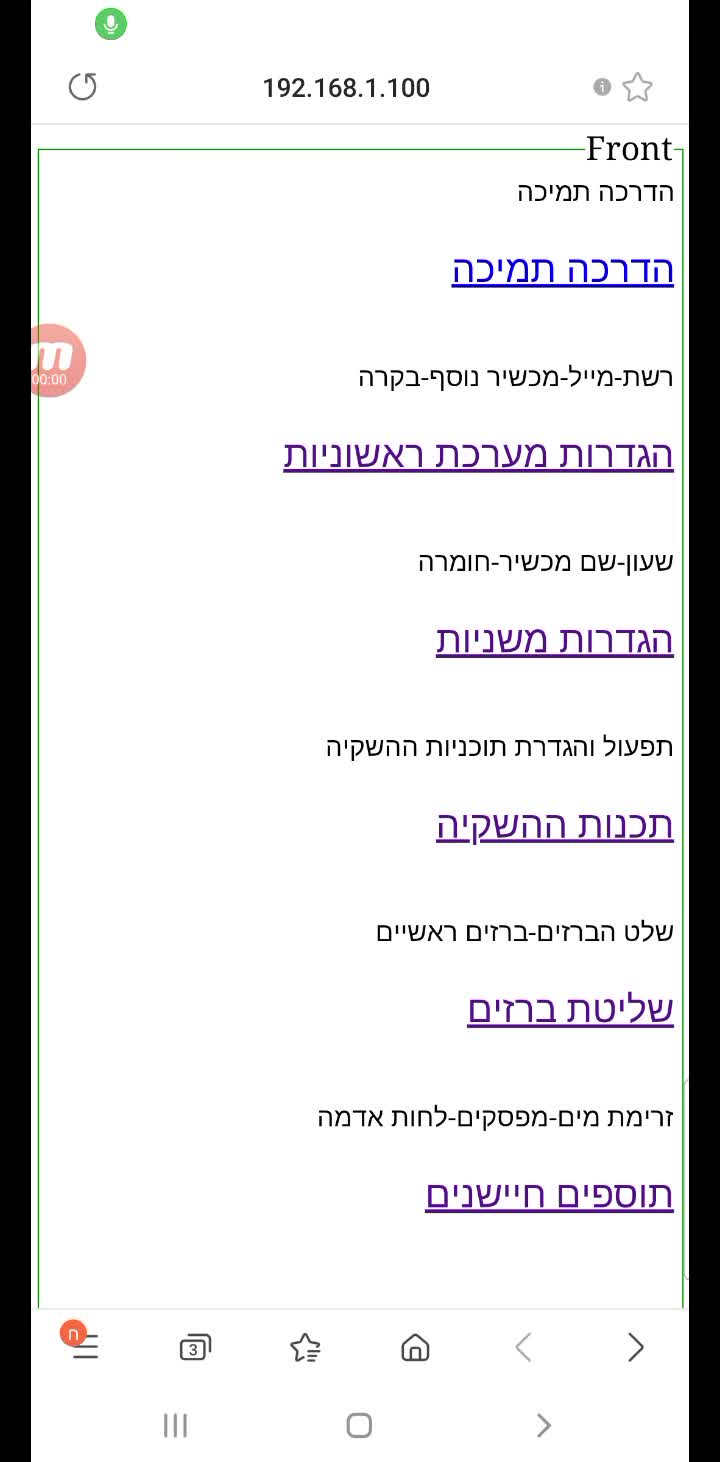Go to the browser home page
The height and width of the screenshot is (1462, 720).
pos(415,1348)
